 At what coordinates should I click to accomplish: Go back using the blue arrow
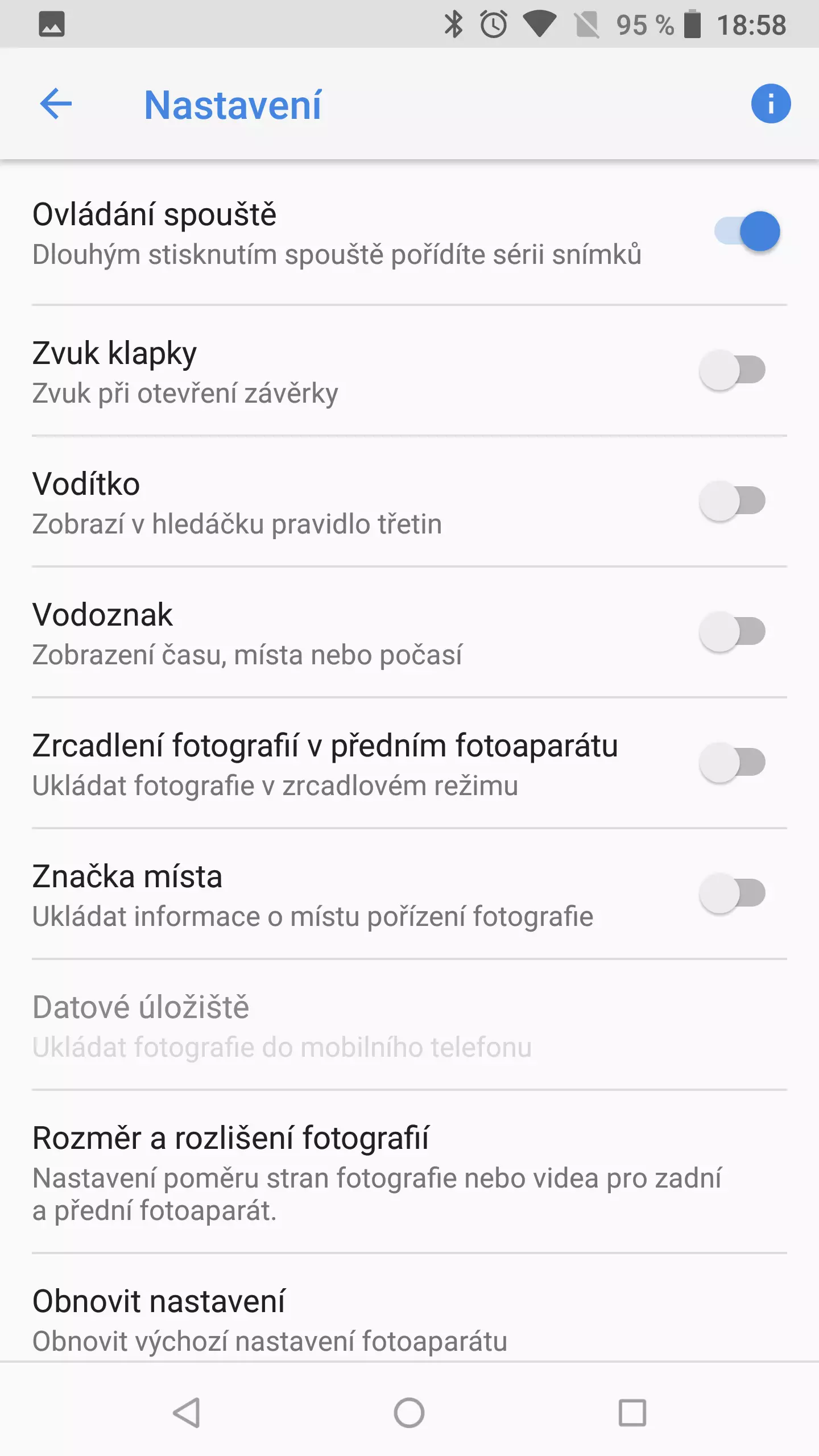(x=56, y=104)
